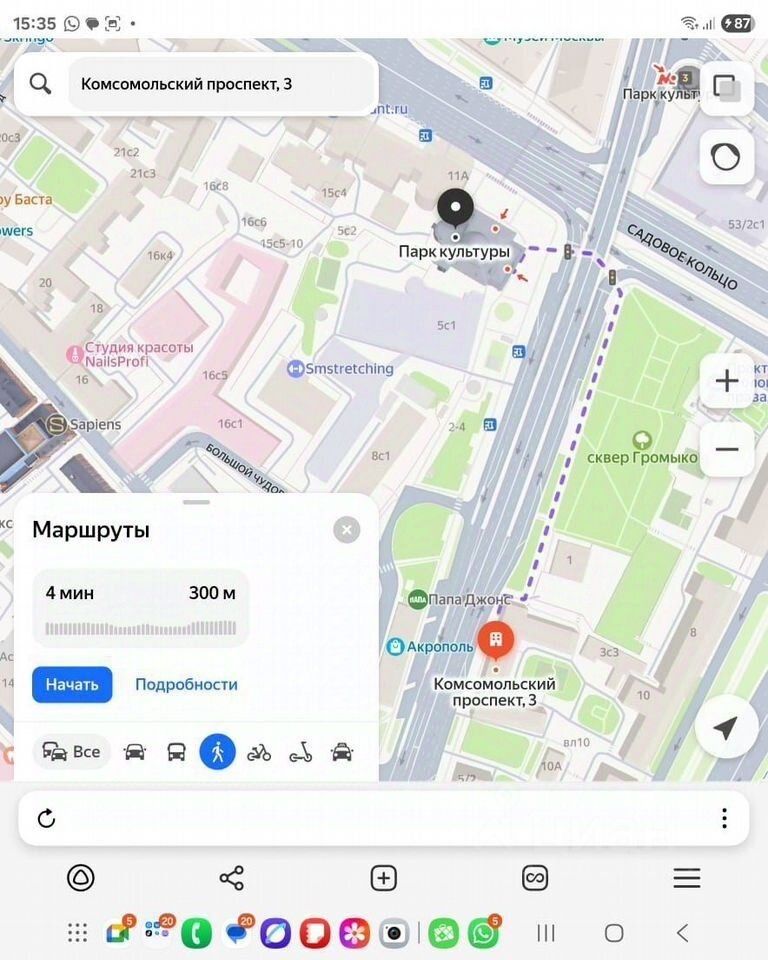Viewport: 768px width, 960px height.
Task: Open a new browser tab
Action: pos(384,878)
